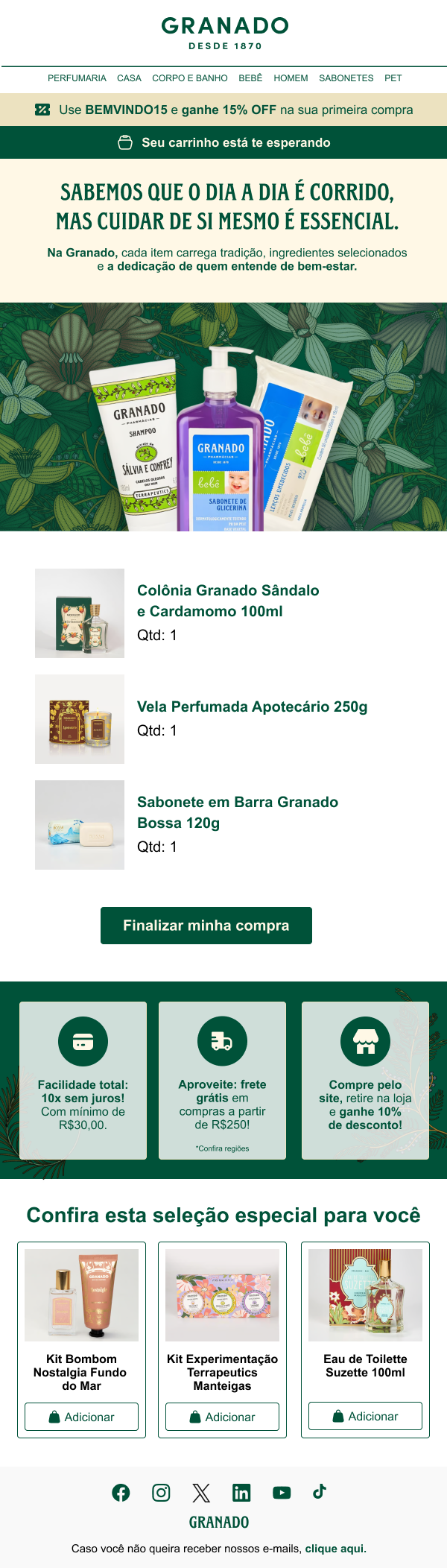Browse the Sabonetes category
Viewport: 447px width, 1568px height.
click(346, 78)
